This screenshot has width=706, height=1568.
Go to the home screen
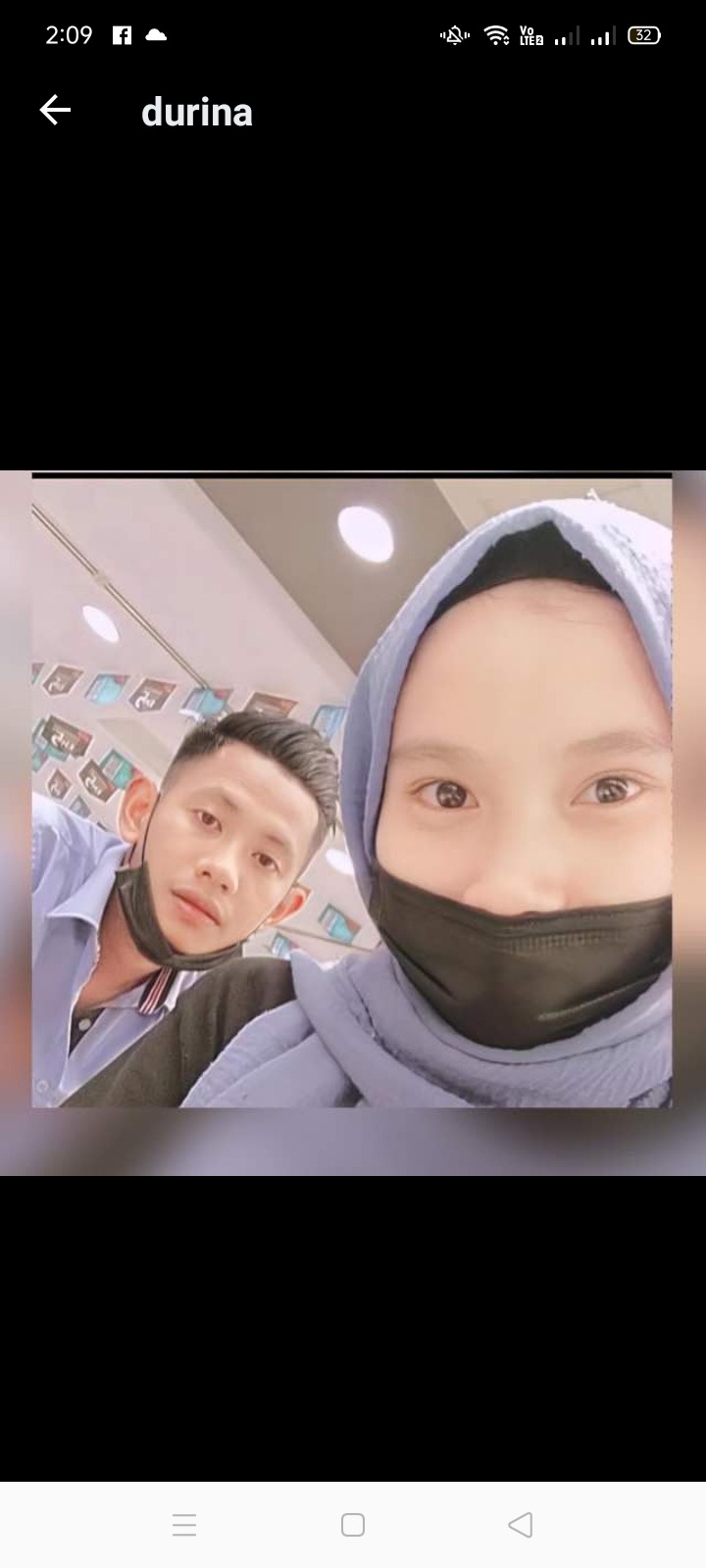(x=353, y=1525)
